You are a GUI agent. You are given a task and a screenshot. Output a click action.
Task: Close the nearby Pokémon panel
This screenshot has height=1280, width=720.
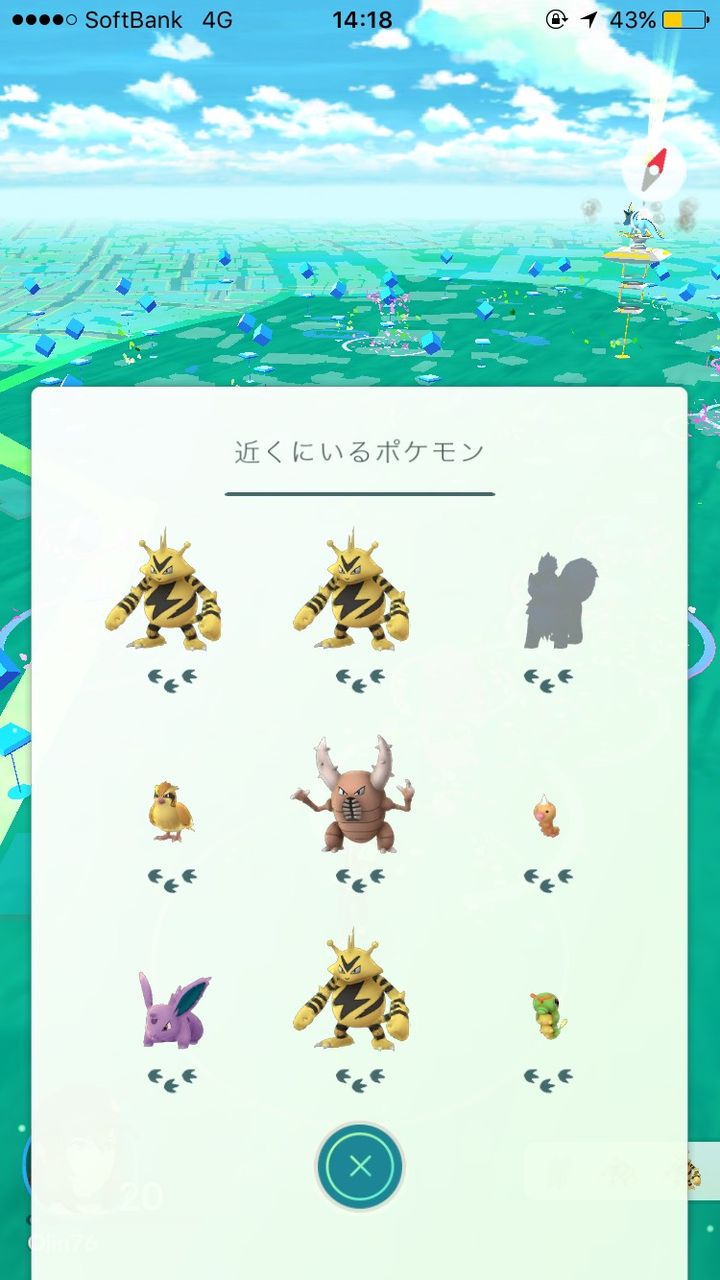pos(360,1166)
